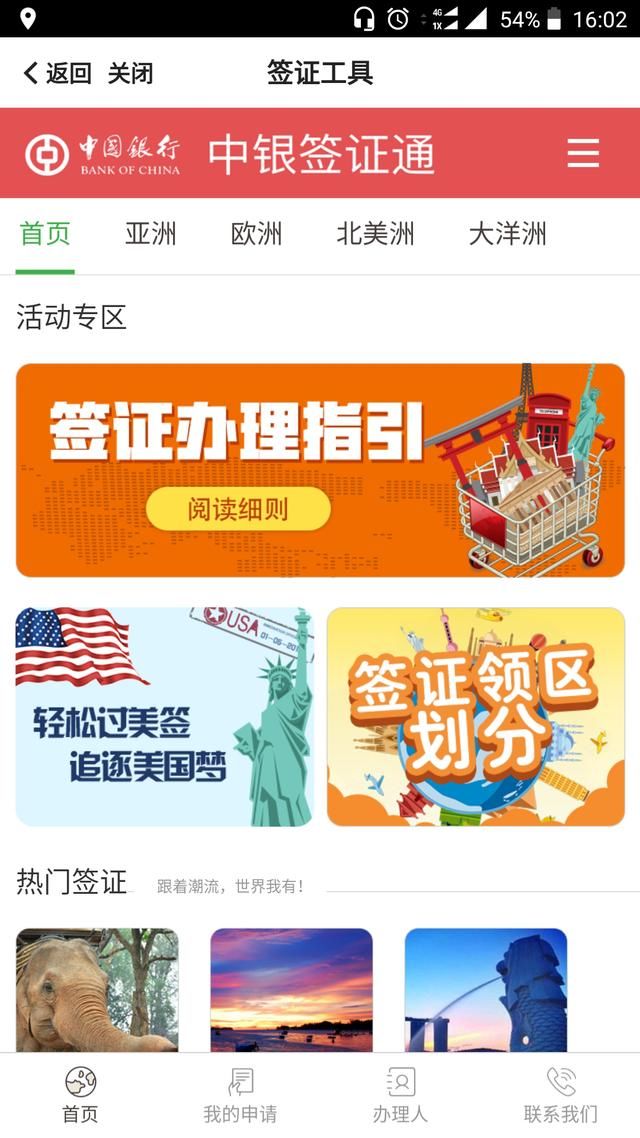Tap 返回 to go back
Screen dimensions: 640x1138
click(58, 73)
